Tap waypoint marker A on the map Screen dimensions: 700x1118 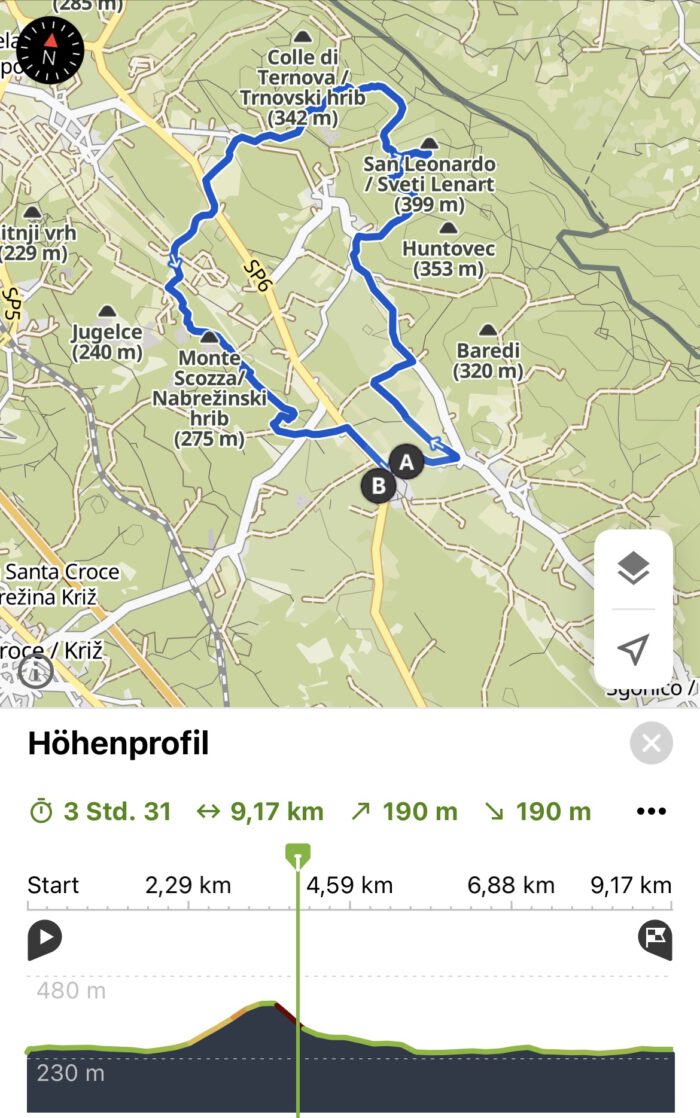(x=406, y=462)
